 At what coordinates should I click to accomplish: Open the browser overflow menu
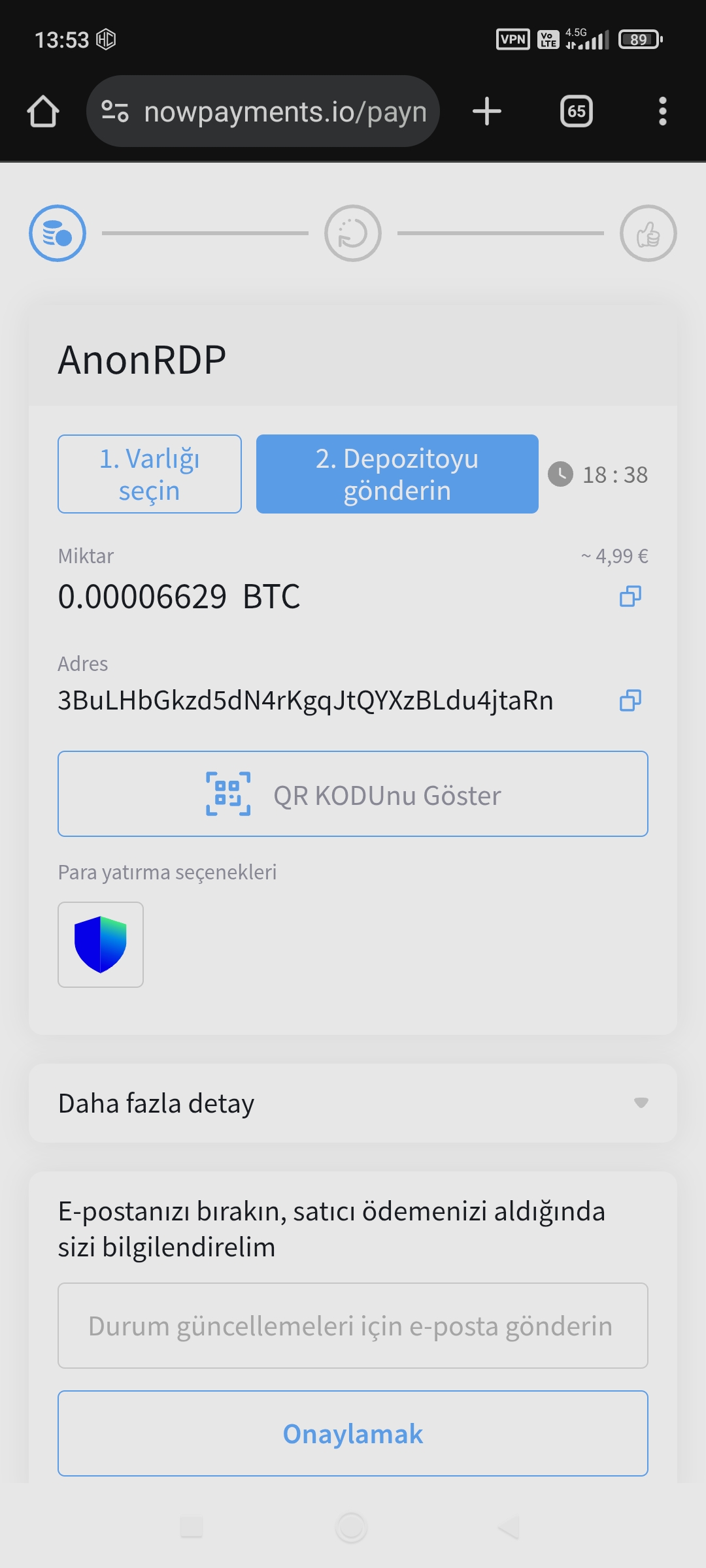663,111
